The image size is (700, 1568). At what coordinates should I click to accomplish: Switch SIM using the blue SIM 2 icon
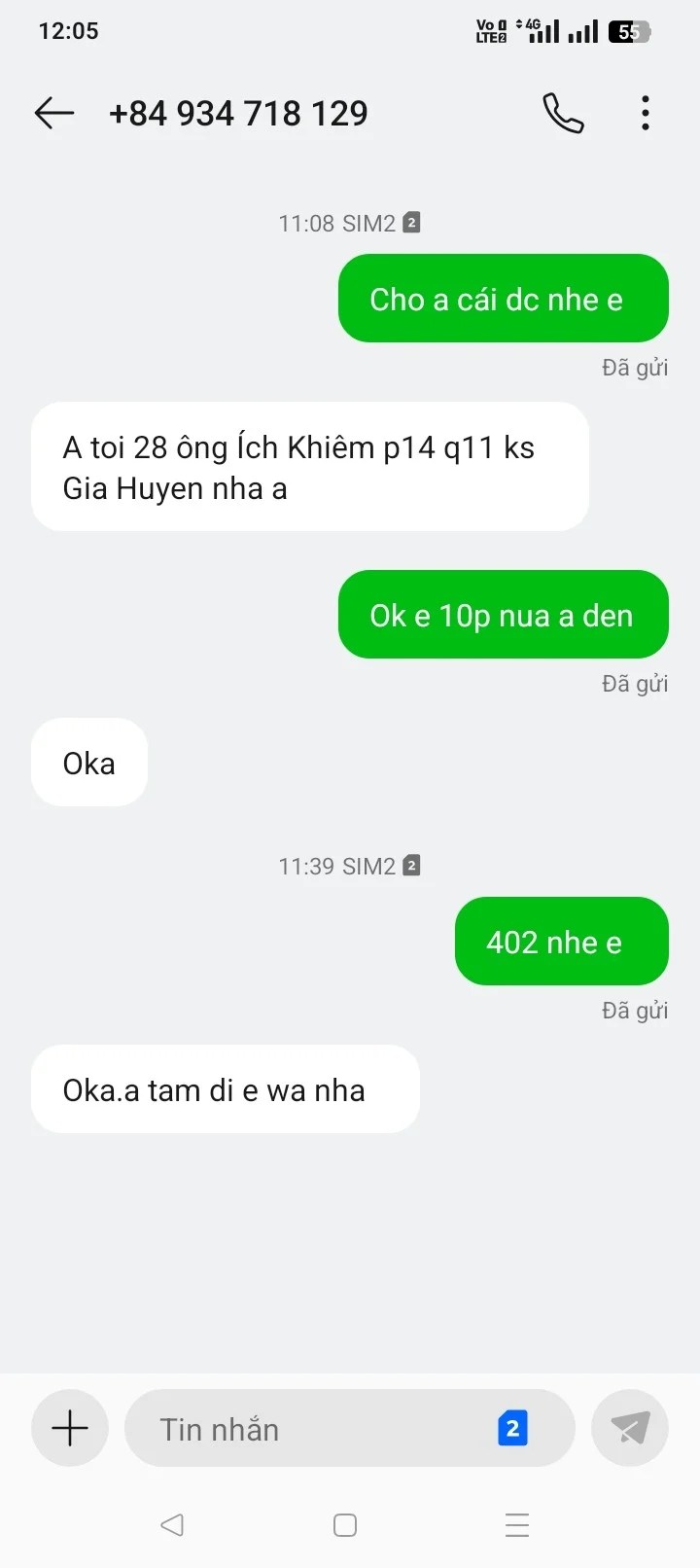tap(512, 1428)
